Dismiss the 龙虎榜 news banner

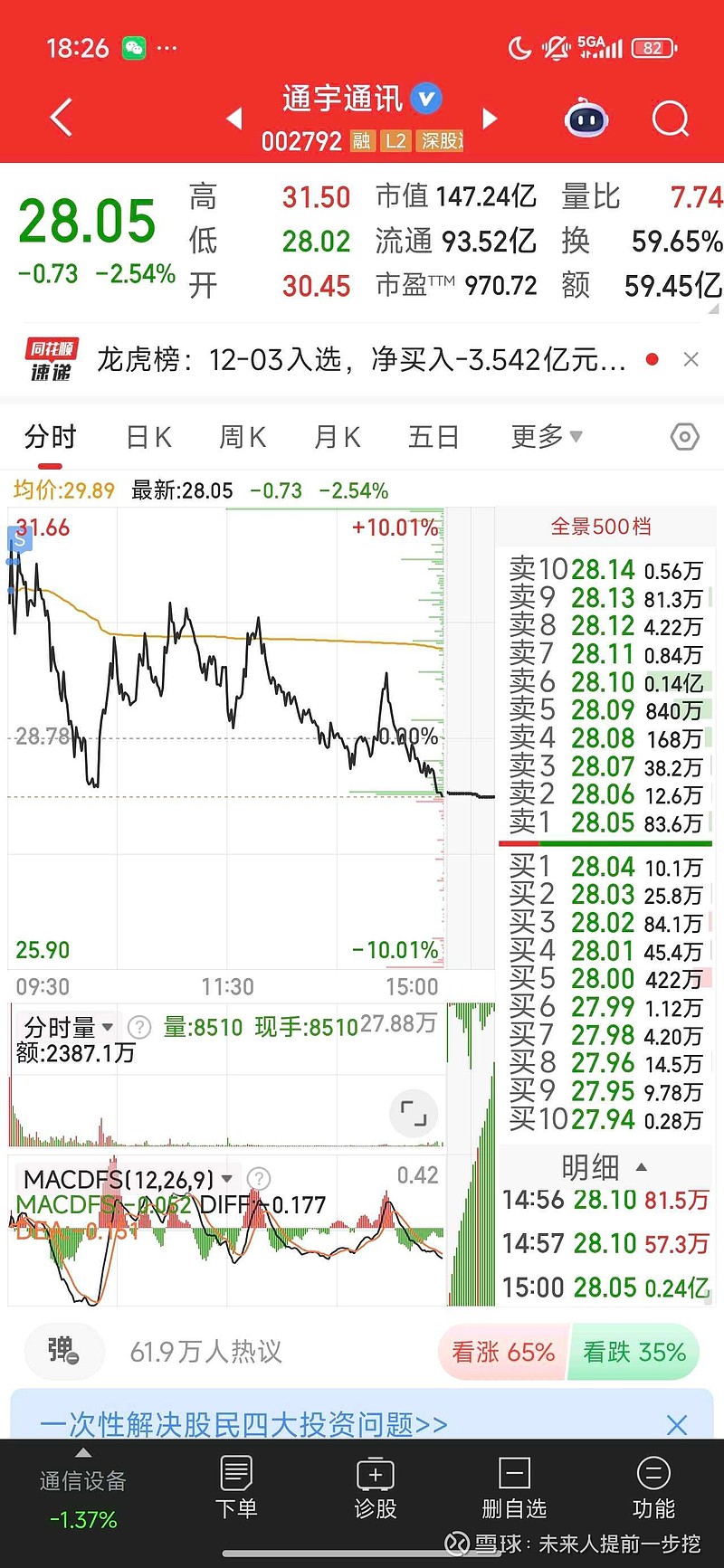pyautogui.click(x=691, y=359)
